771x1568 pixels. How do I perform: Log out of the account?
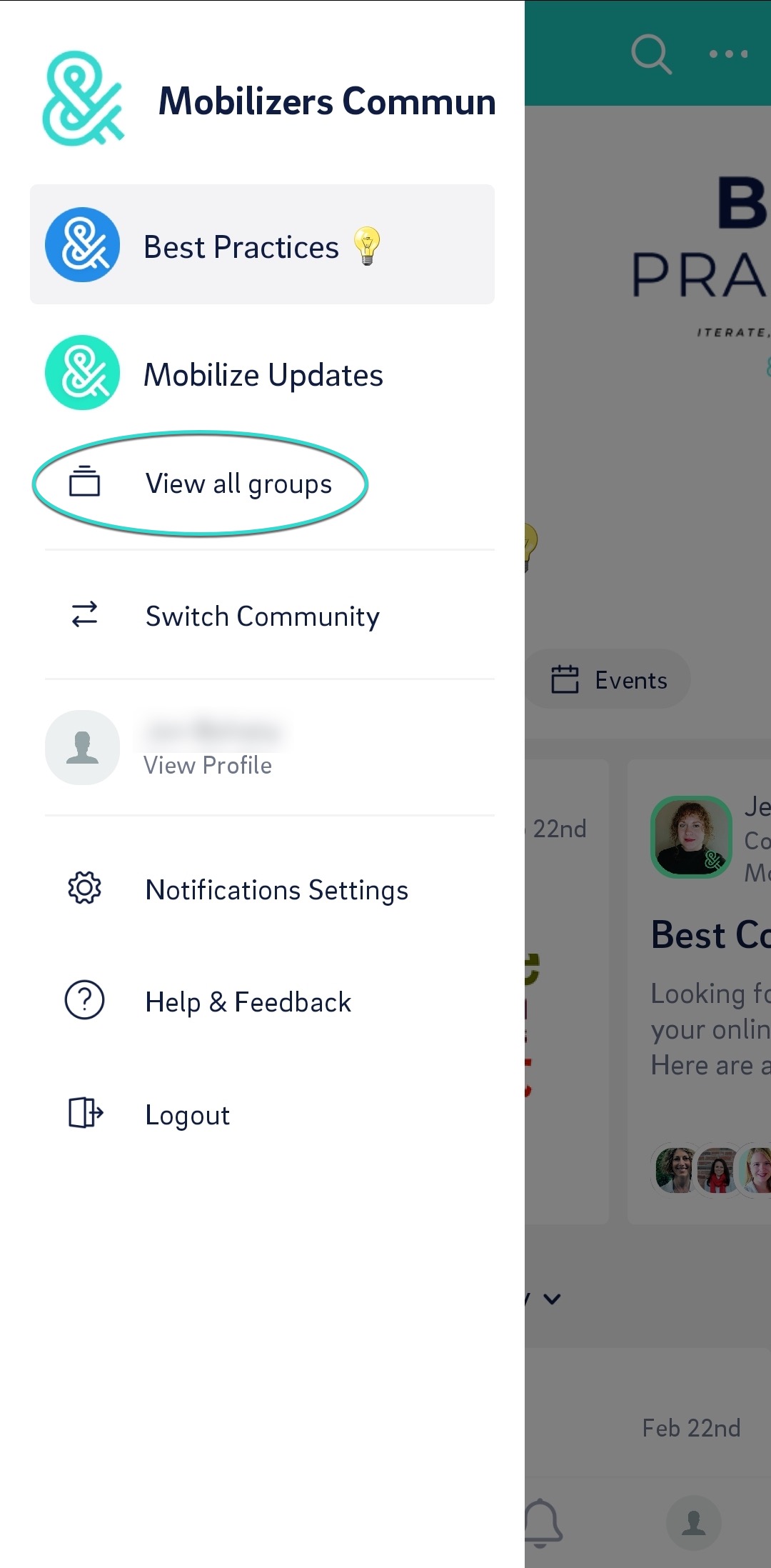tap(262, 1114)
